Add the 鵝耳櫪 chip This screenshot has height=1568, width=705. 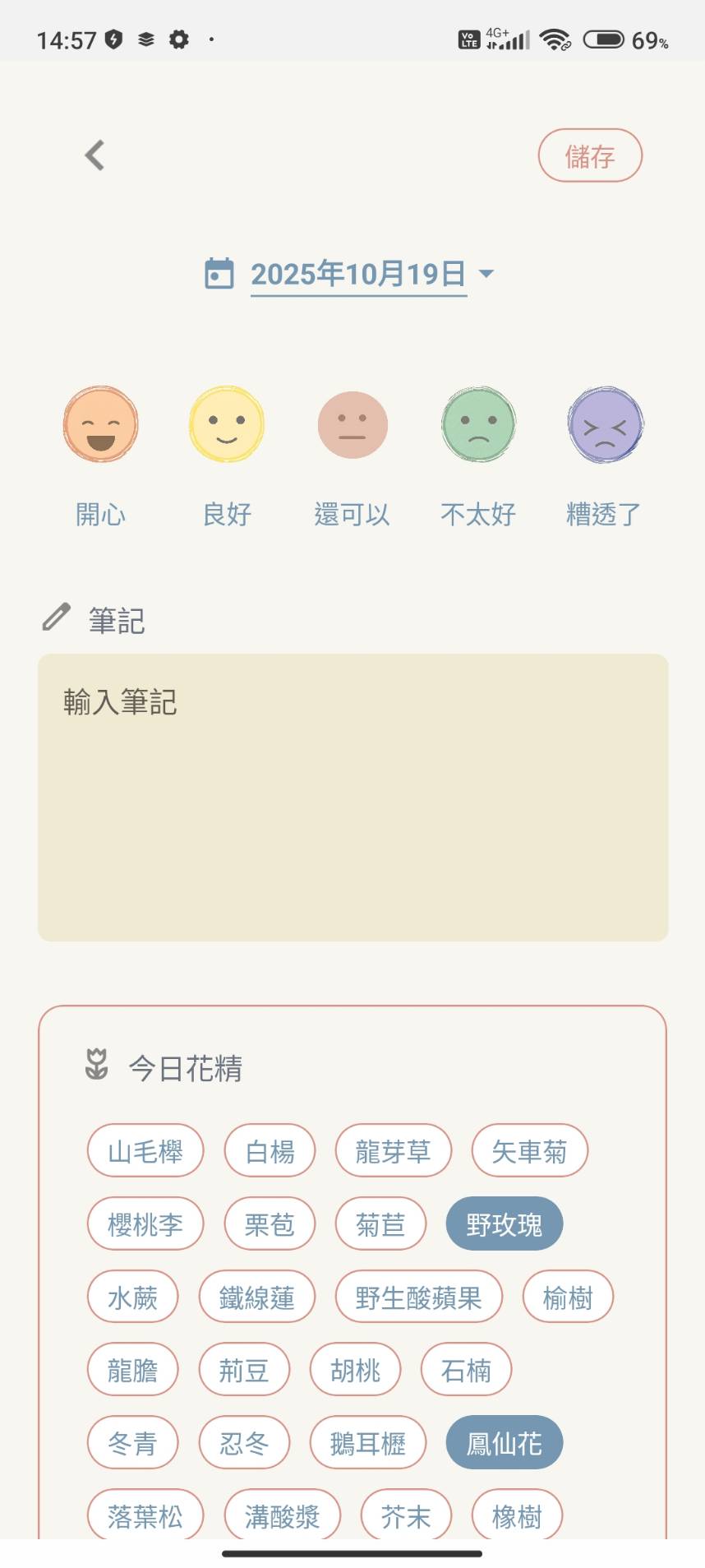(367, 1443)
